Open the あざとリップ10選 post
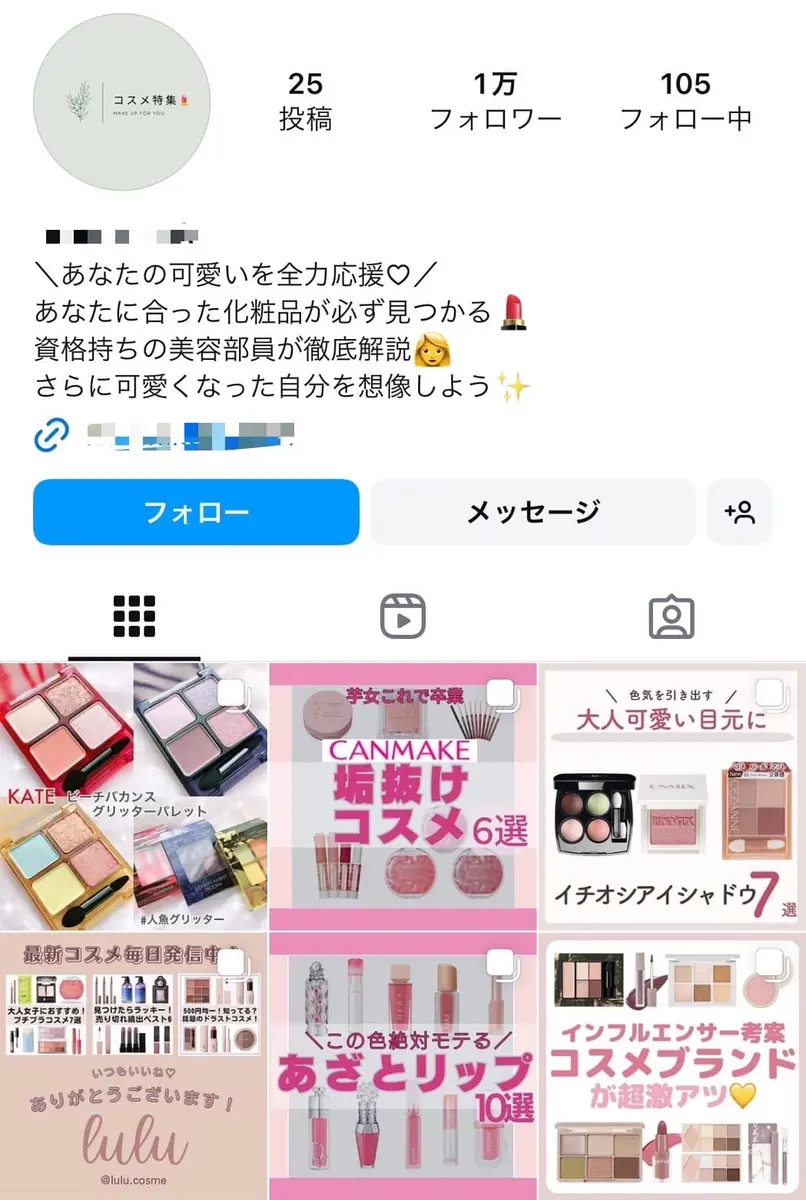806x1200 pixels. [x=403, y=1067]
